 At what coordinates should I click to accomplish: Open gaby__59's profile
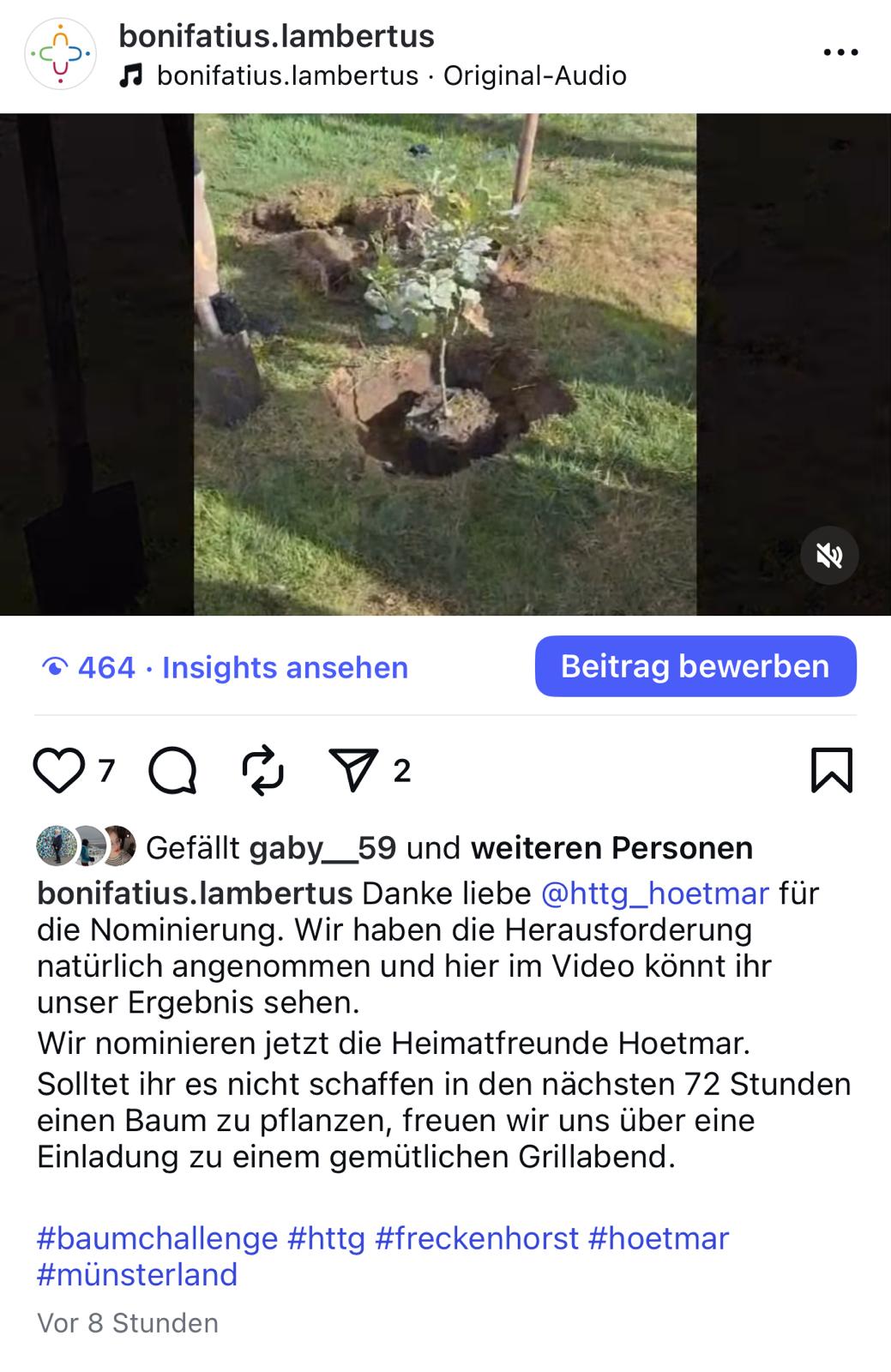[x=322, y=848]
